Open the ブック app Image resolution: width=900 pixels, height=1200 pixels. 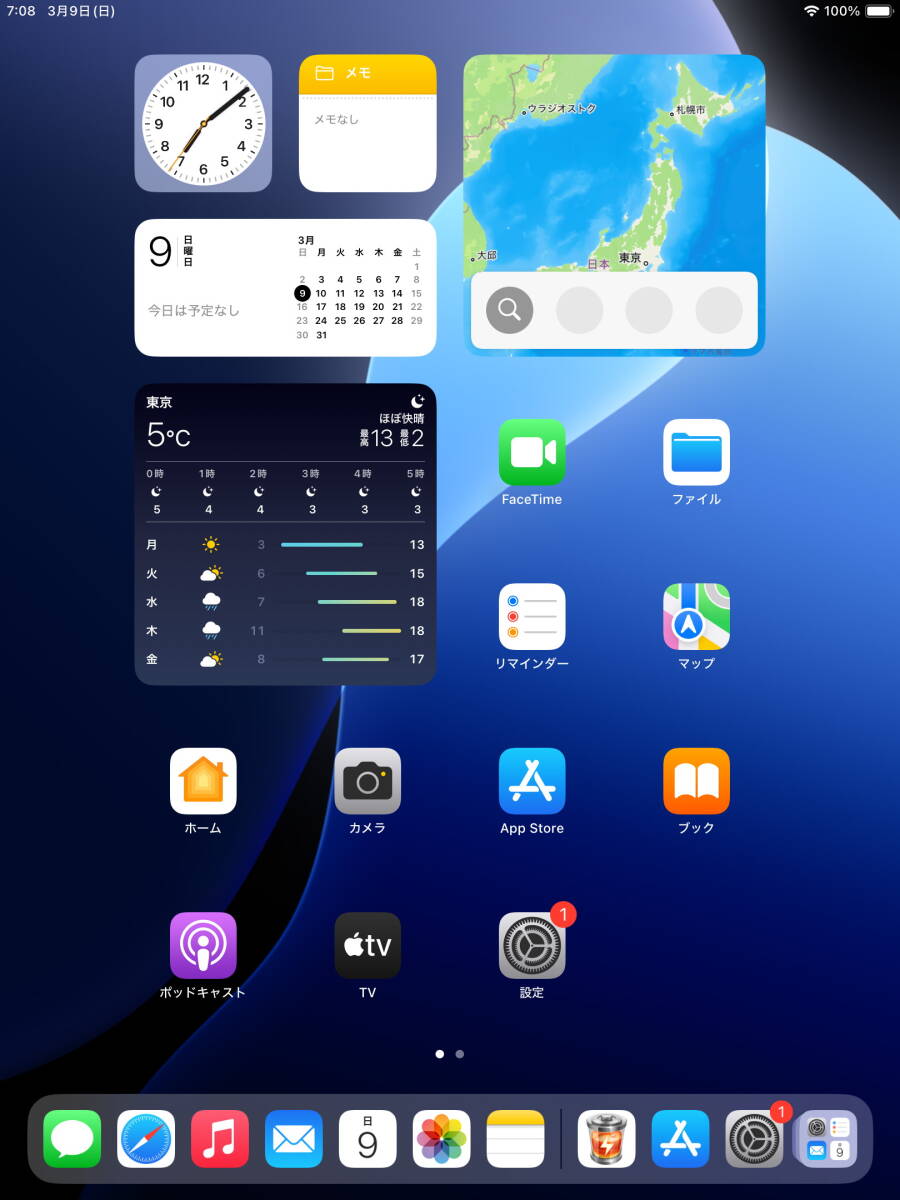tap(696, 781)
